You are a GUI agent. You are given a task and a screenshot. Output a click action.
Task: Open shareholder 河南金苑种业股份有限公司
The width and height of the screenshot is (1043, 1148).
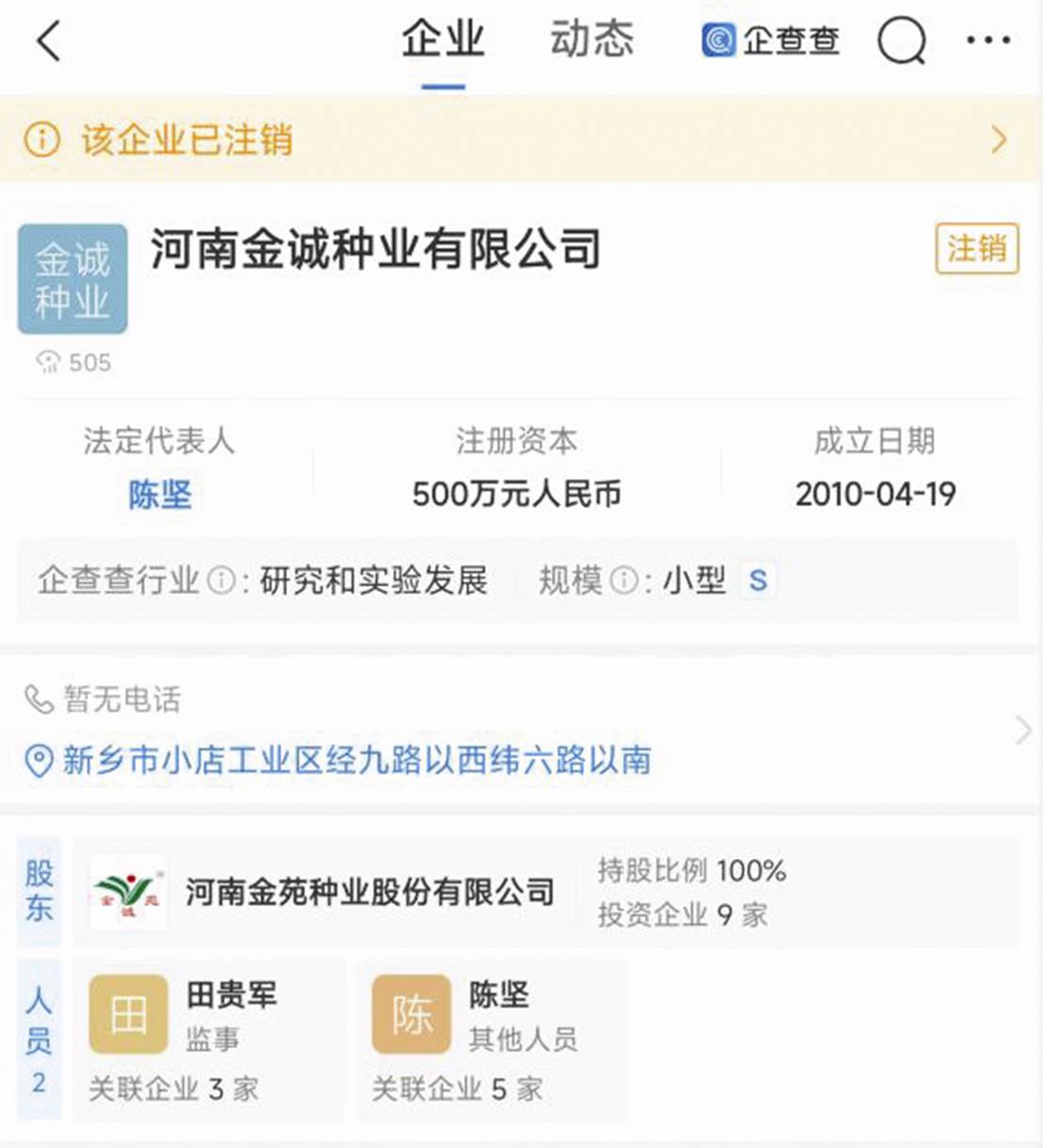tap(369, 893)
